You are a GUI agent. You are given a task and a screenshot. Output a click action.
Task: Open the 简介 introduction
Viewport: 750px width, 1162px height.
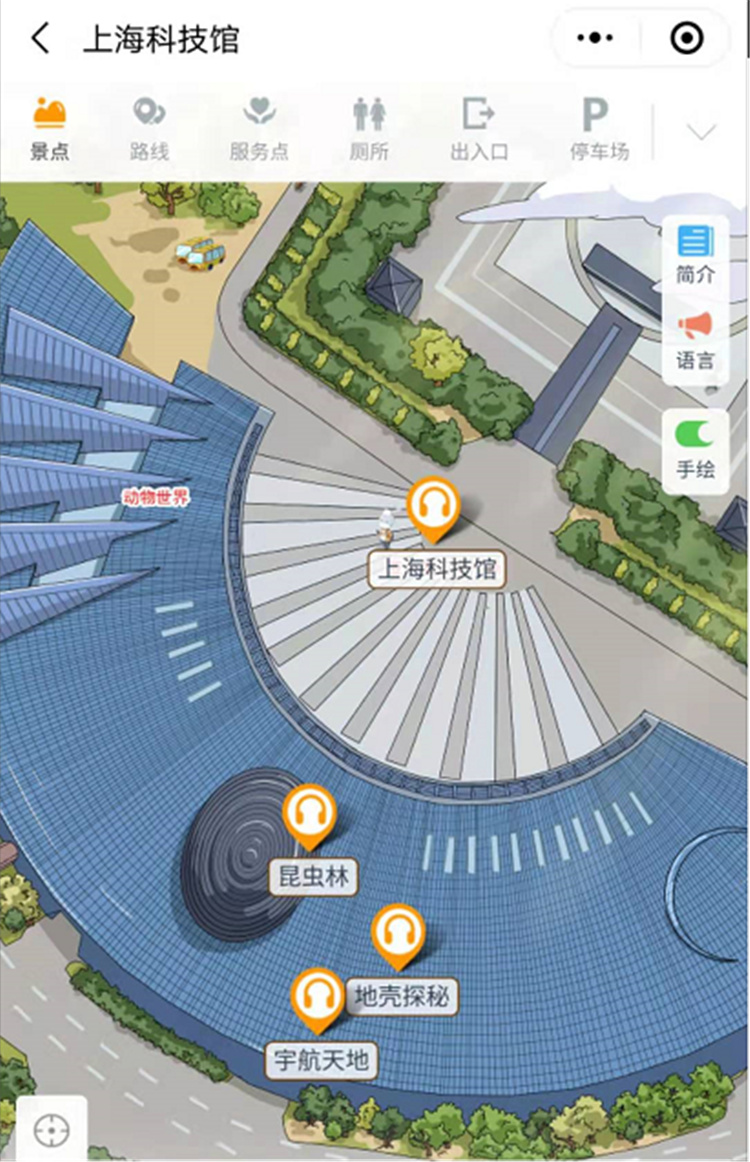pos(695,254)
